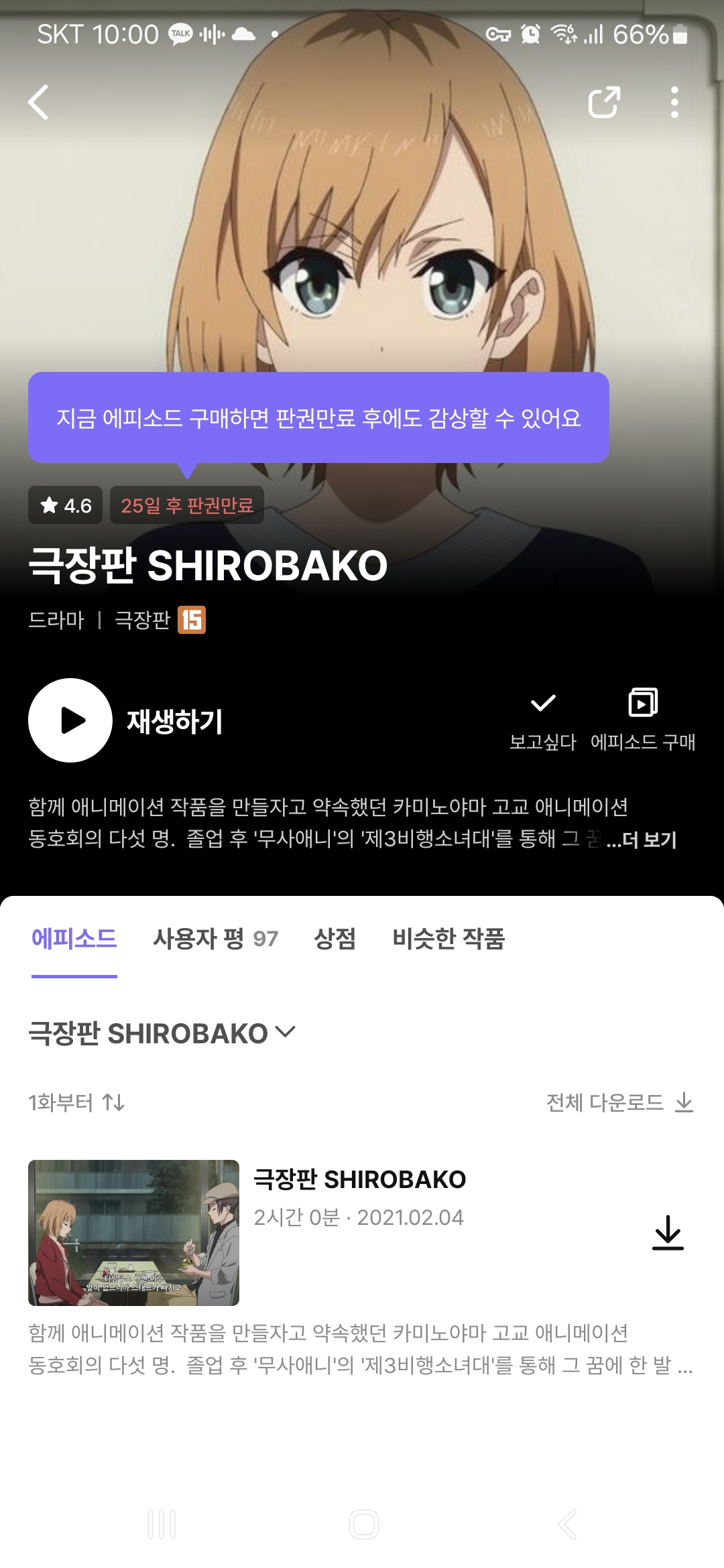Image resolution: width=724 pixels, height=1568 pixels.
Task: Tap 재생하기 to play the movie
Action: (70, 720)
